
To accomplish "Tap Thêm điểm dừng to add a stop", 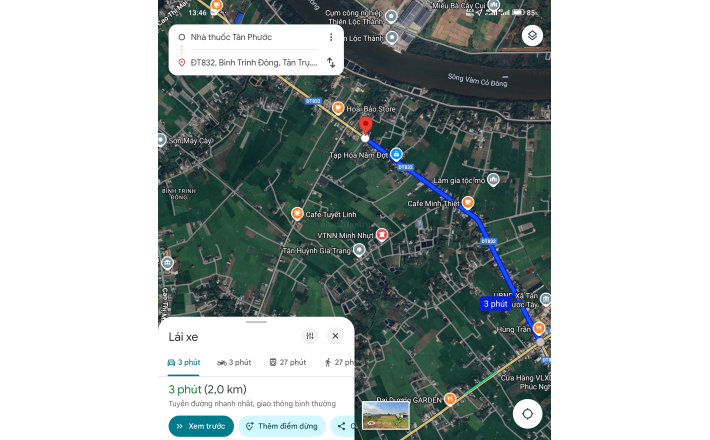I will pyautogui.click(x=282, y=426).
